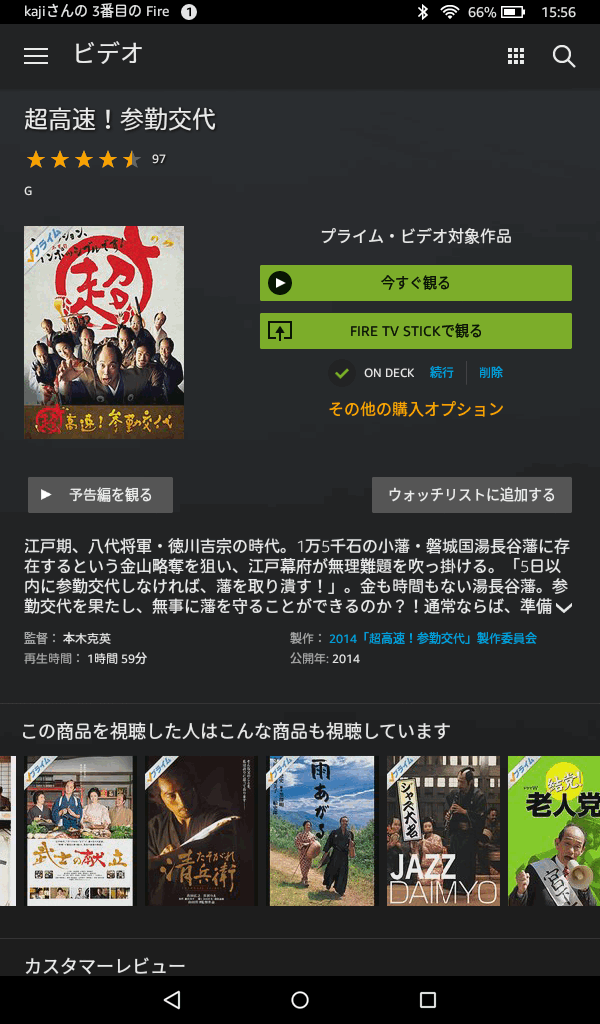Open the 製作委員会 producer link
Viewport: 600px width, 1024px height.
click(433, 638)
